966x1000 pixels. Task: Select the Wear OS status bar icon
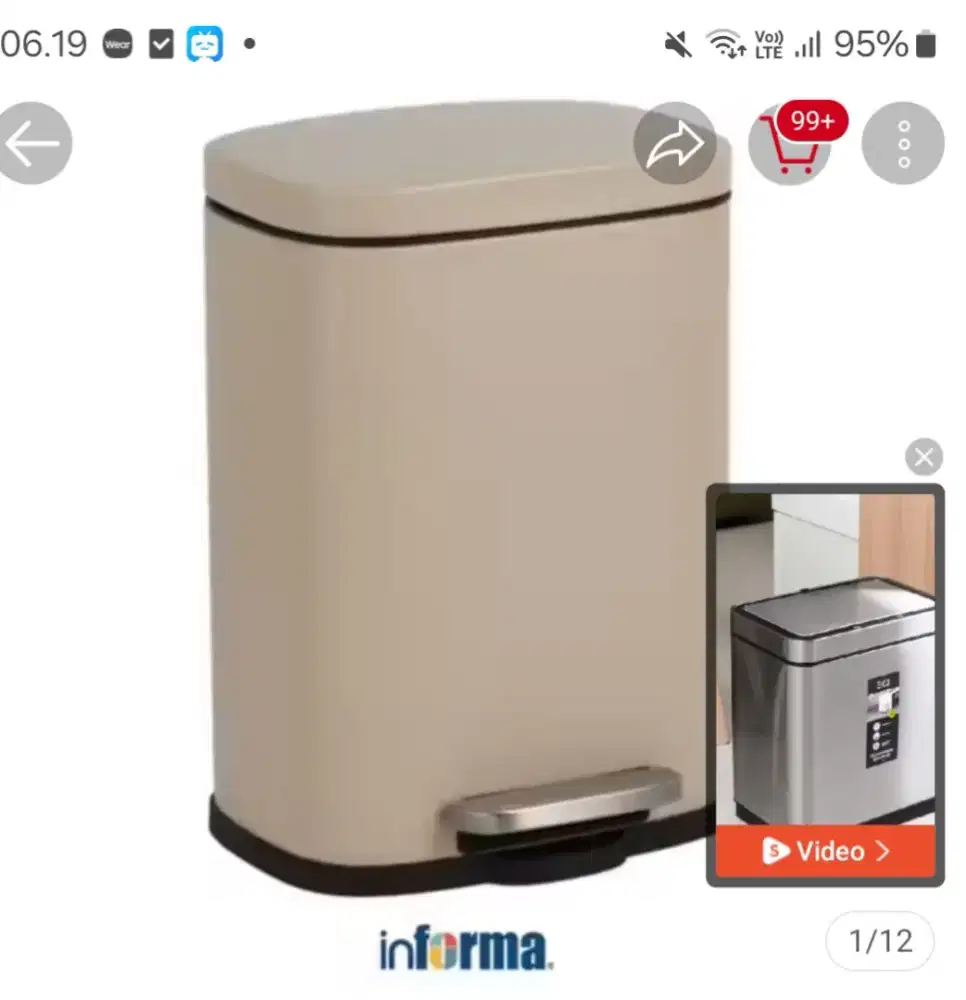click(x=116, y=44)
